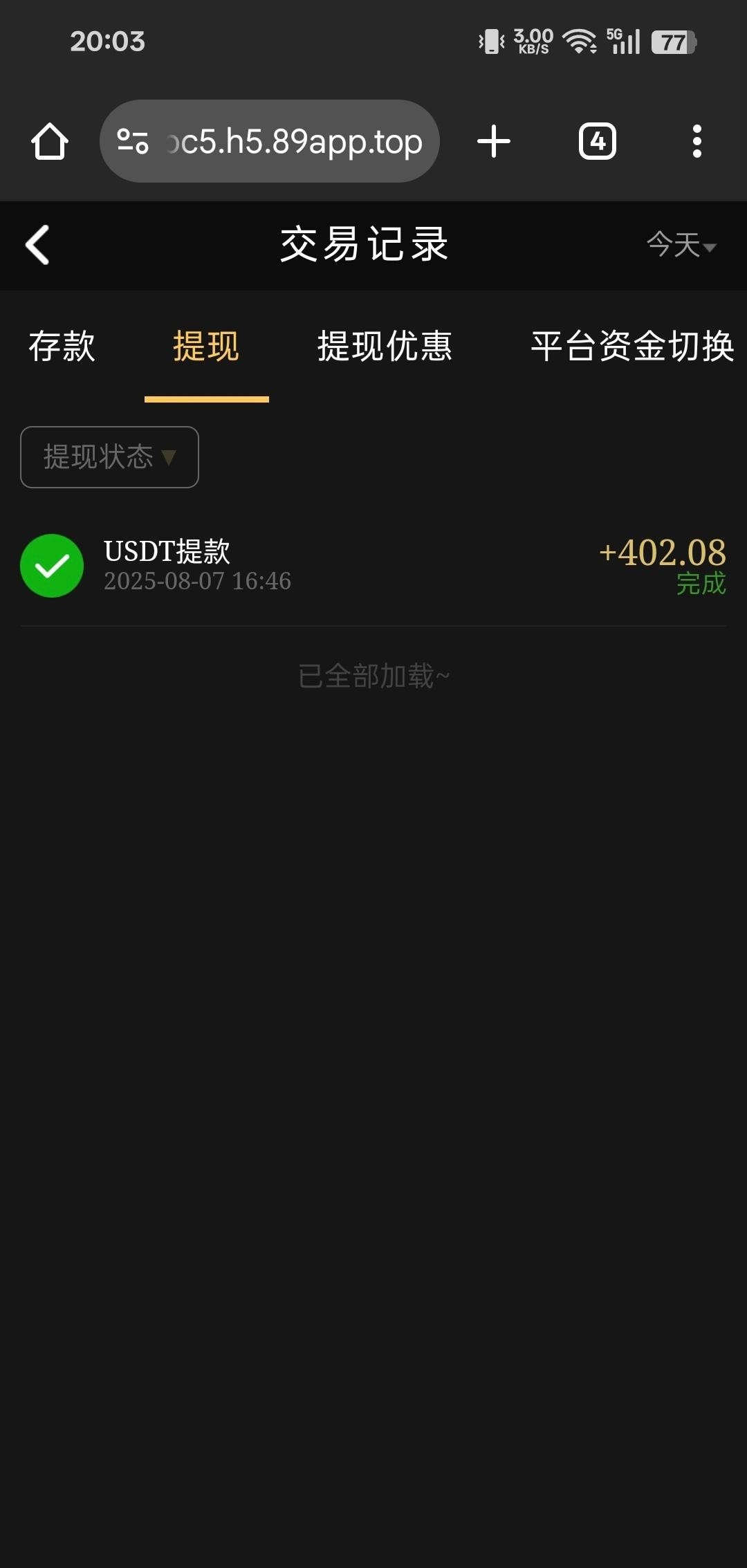This screenshot has width=747, height=1568.
Task: View the four open browser tabs
Action: pos(597,142)
